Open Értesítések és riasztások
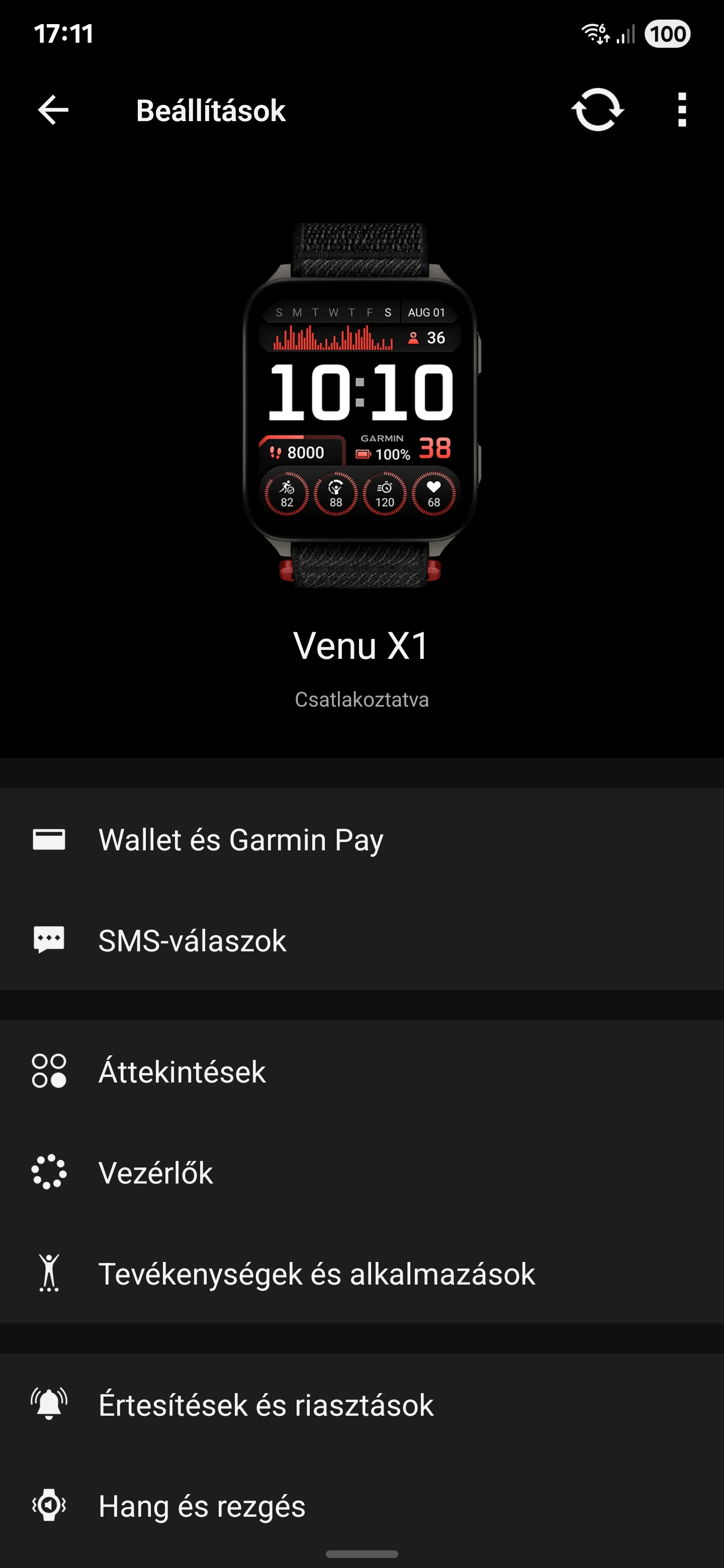The height and width of the screenshot is (1568, 724). click(x=361, y=1404)
